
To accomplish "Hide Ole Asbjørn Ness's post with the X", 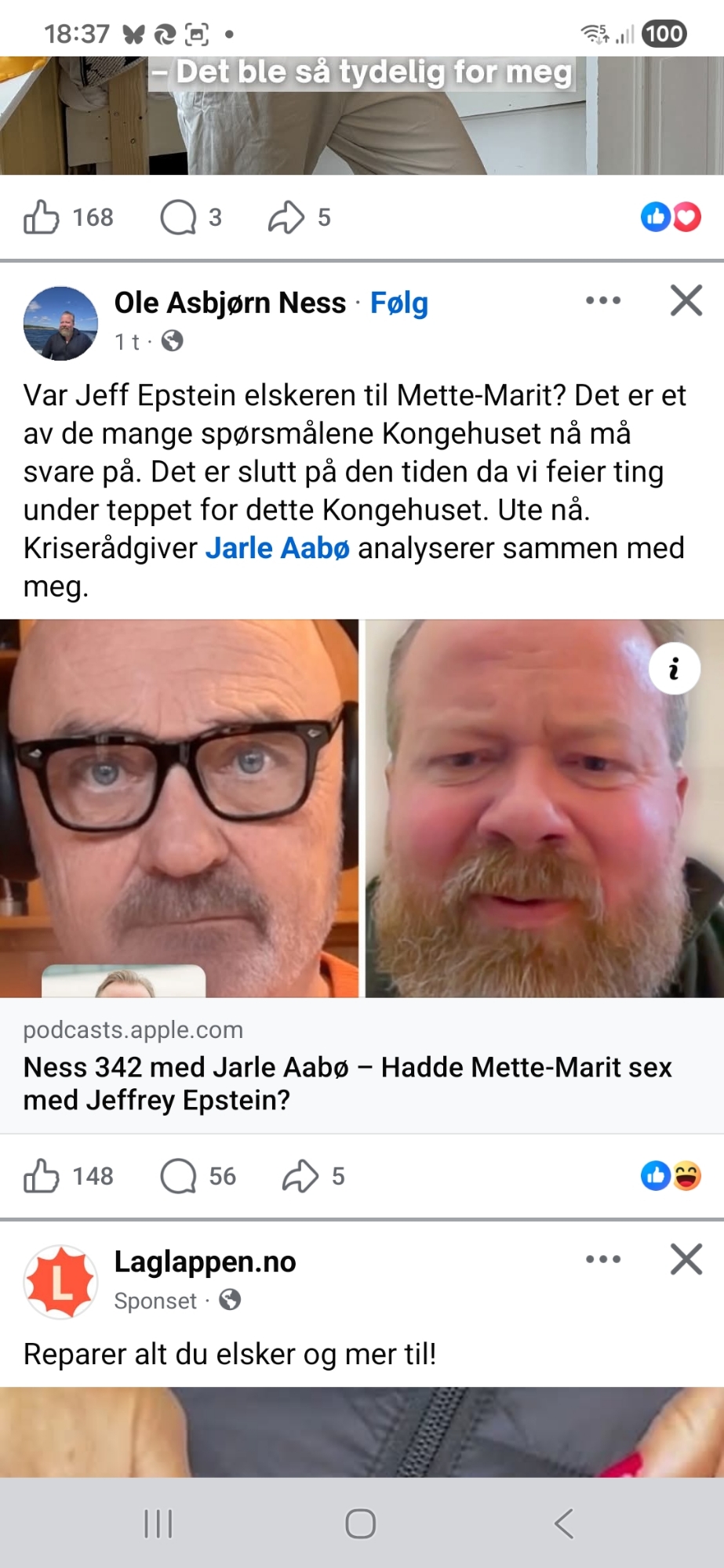I will [686, 300].
